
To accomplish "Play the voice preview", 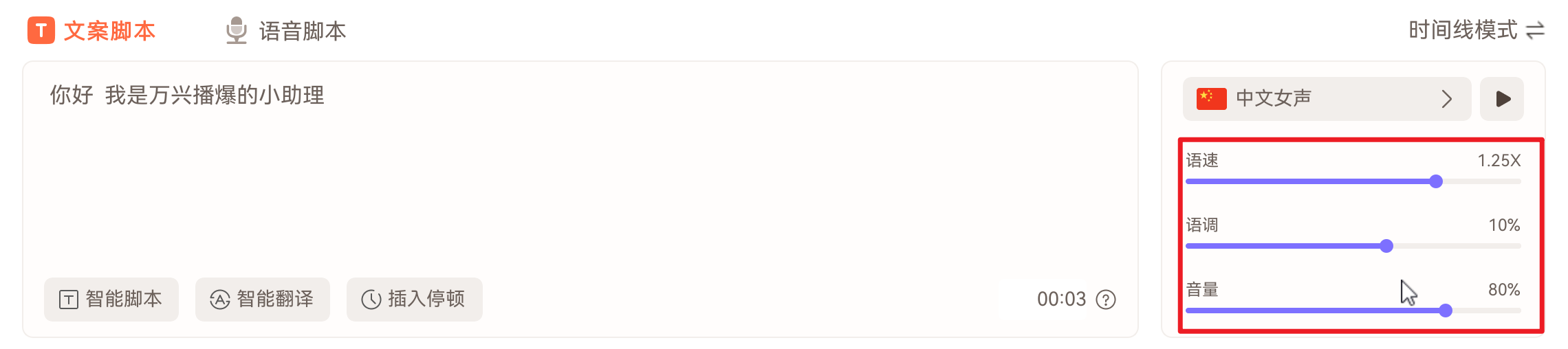I will coord(1502,99).
